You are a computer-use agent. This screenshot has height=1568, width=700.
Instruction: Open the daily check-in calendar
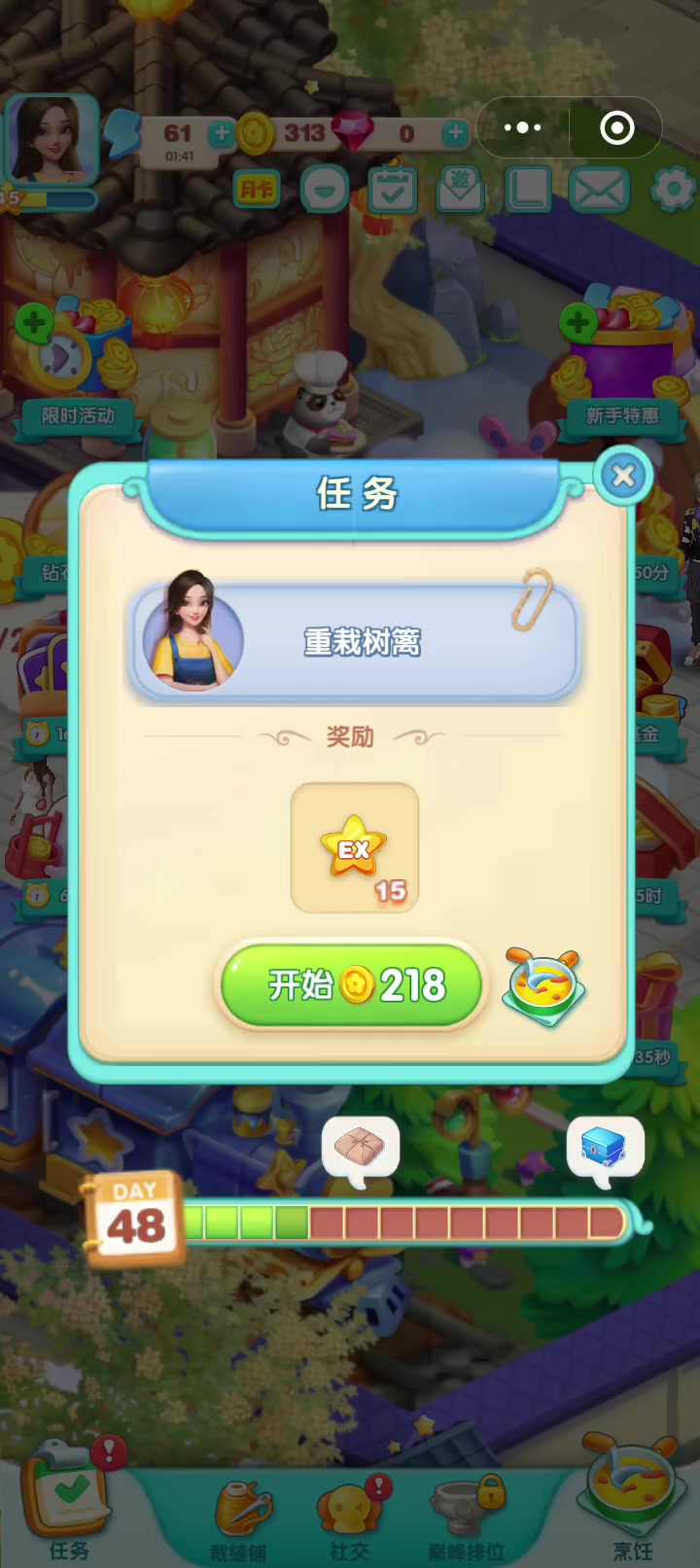pyautogui.click(x=393, y=190)
